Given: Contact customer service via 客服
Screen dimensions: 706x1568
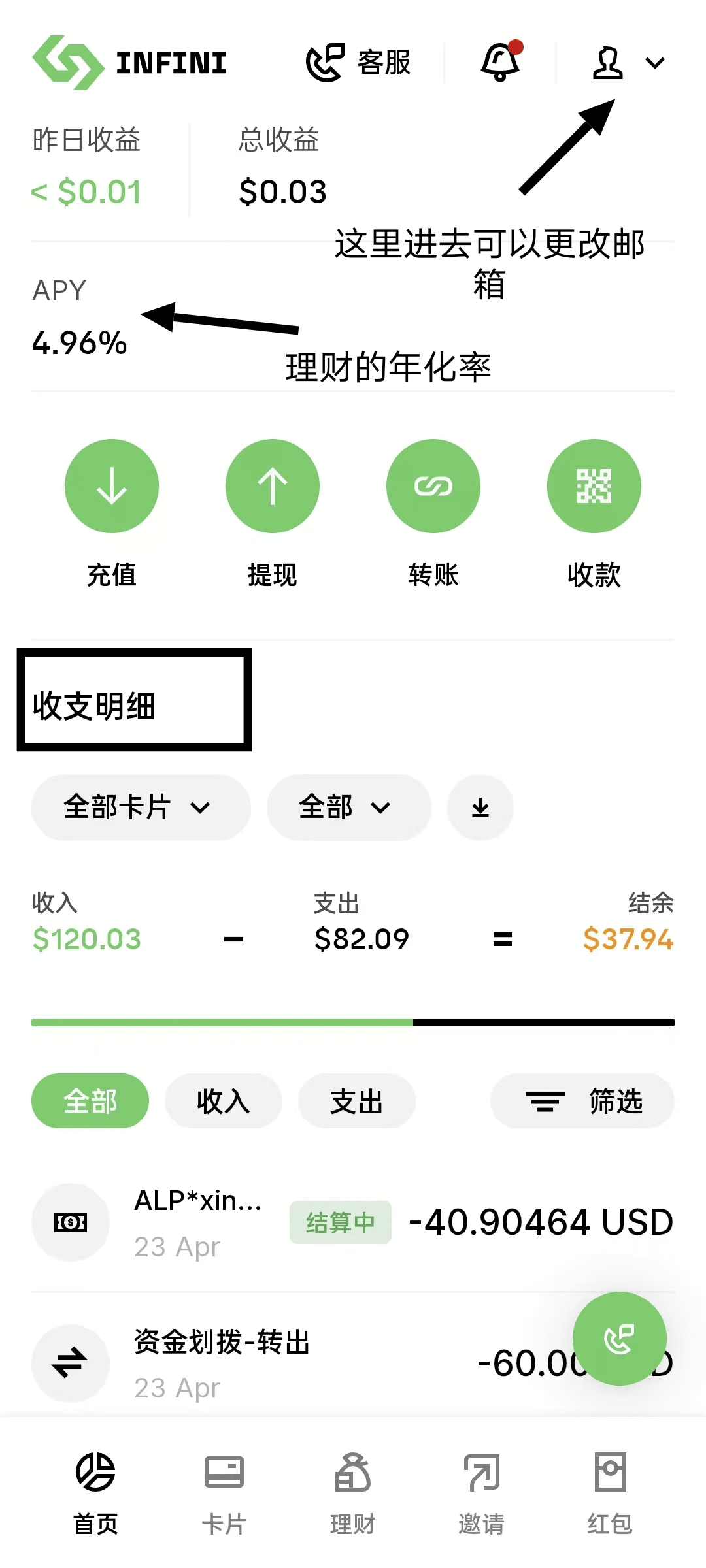Looking at the screenshot, I should pyautogui.click(x=358, y=63).
